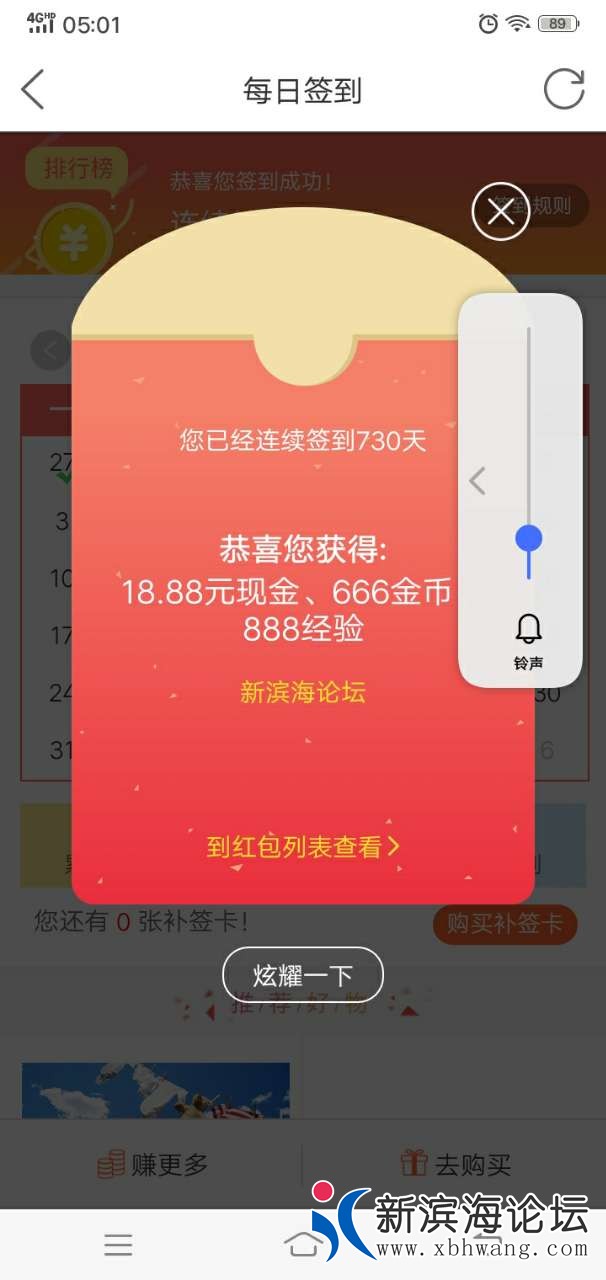
Task: Open 到红包列表查看 link
Action: pyautogui.click(x=303, y=846)
